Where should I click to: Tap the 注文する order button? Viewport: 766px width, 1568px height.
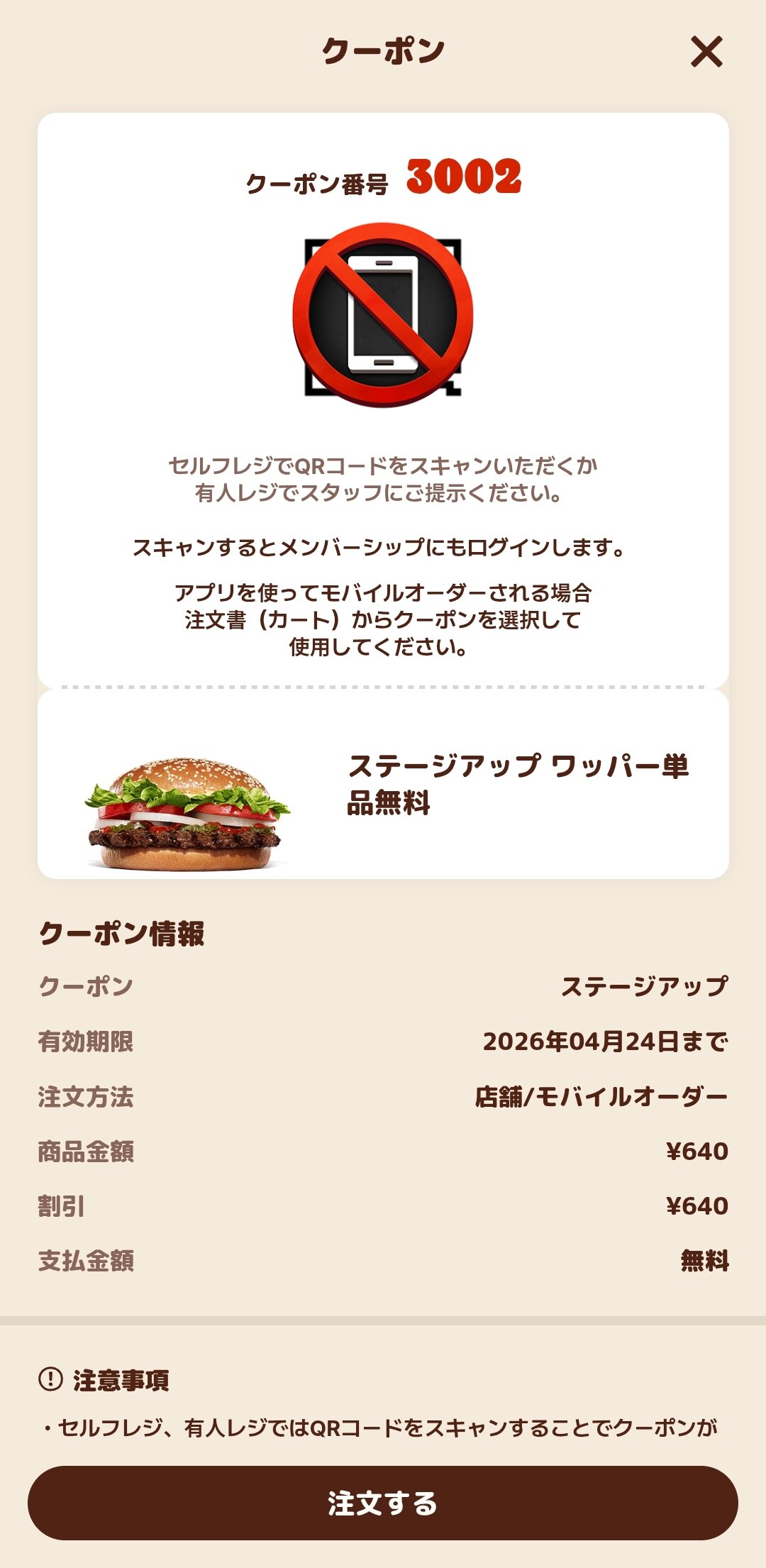(383, 1502)
